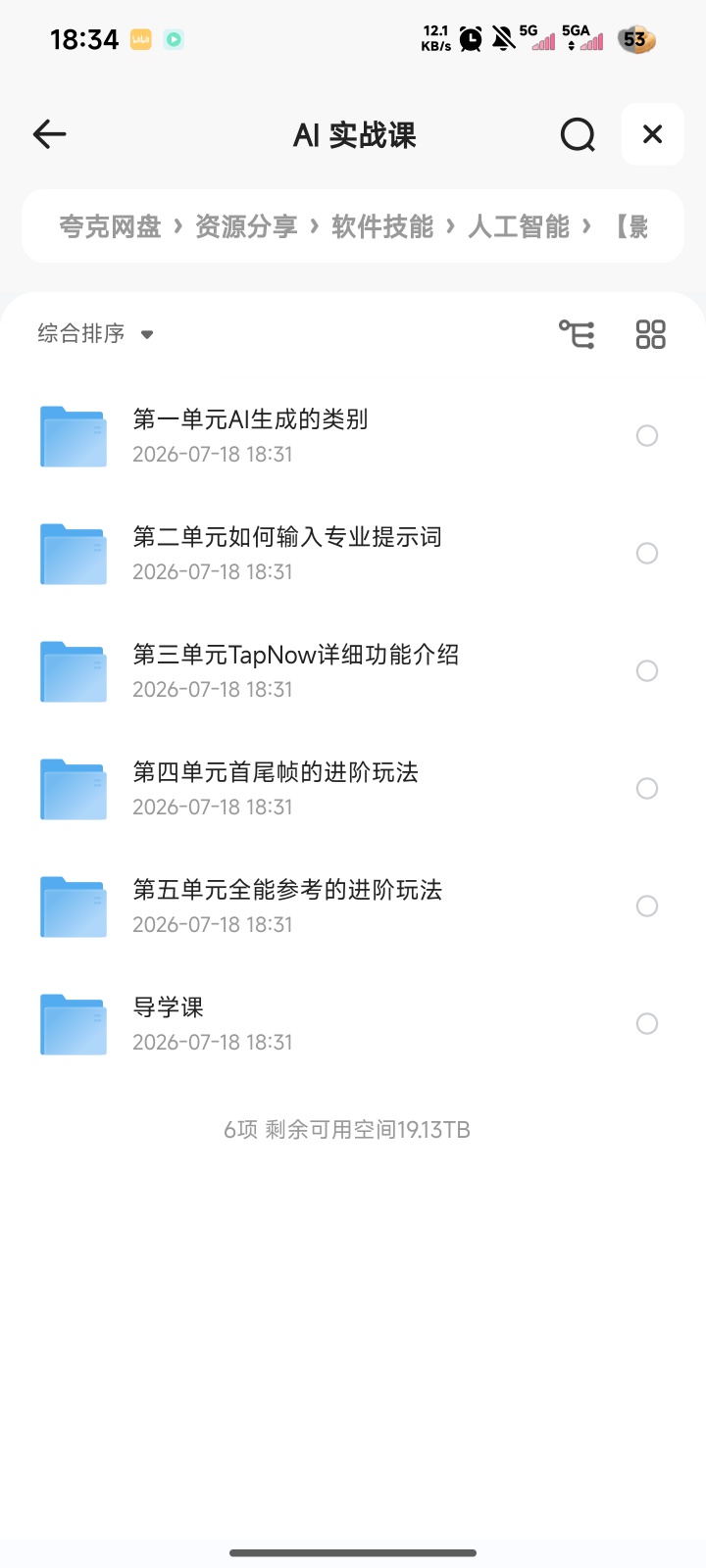Jump to 夸克网盘 in the breadcrumb
Viewport: 706px width, 1568px height.
click(x=110, y=226)
